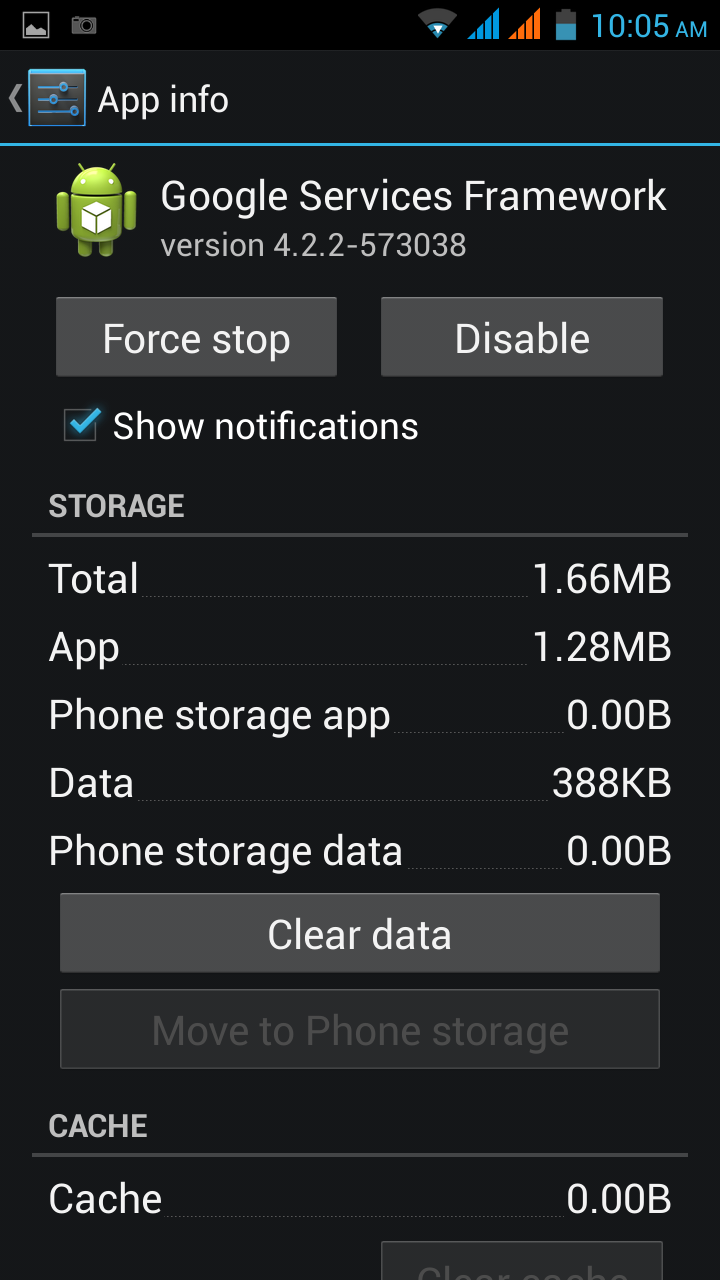720x1280 pixels.
Task: Clear data for this app
Action: point(359,934)
